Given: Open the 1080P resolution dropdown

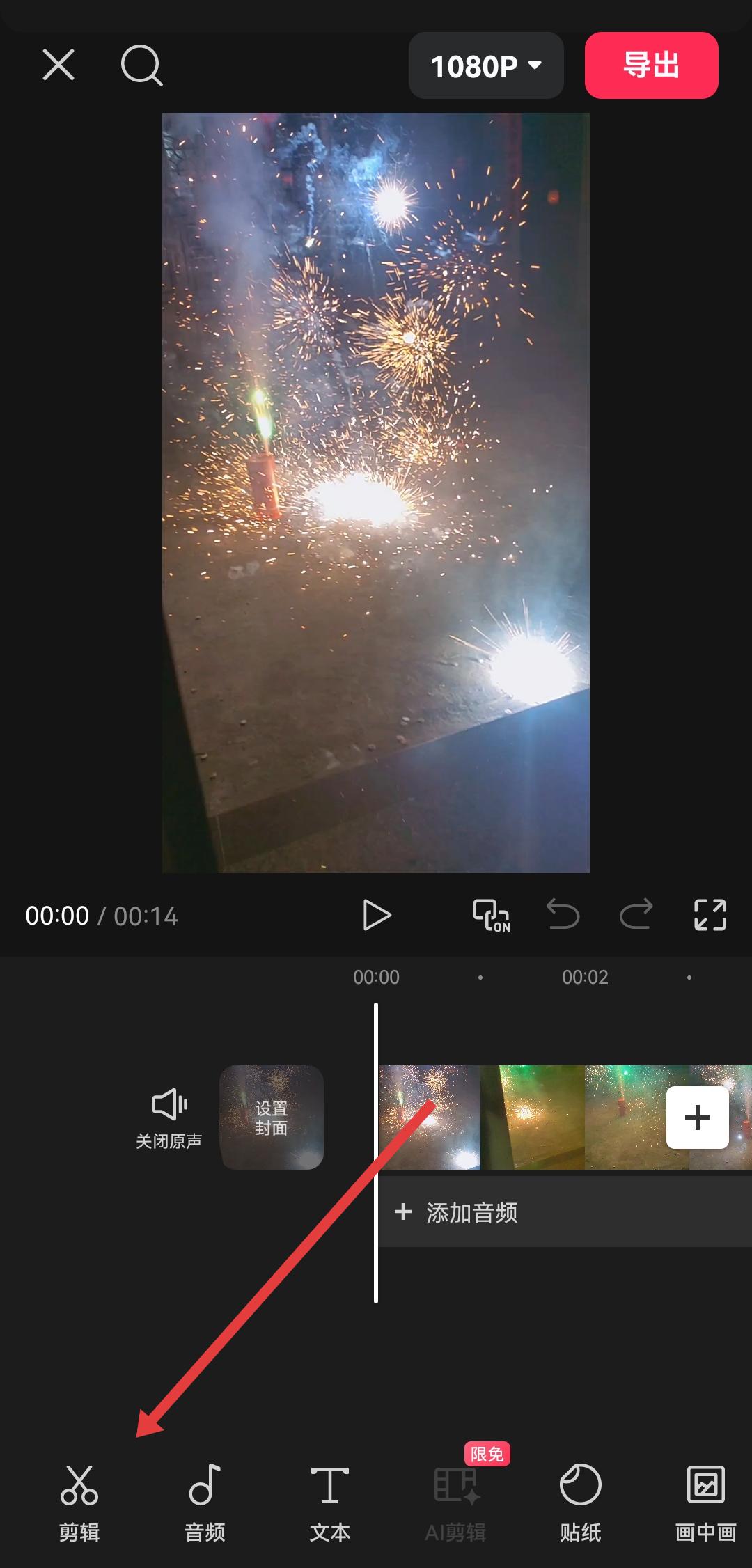Looking at the screenshot, I should tap(485, 66).
